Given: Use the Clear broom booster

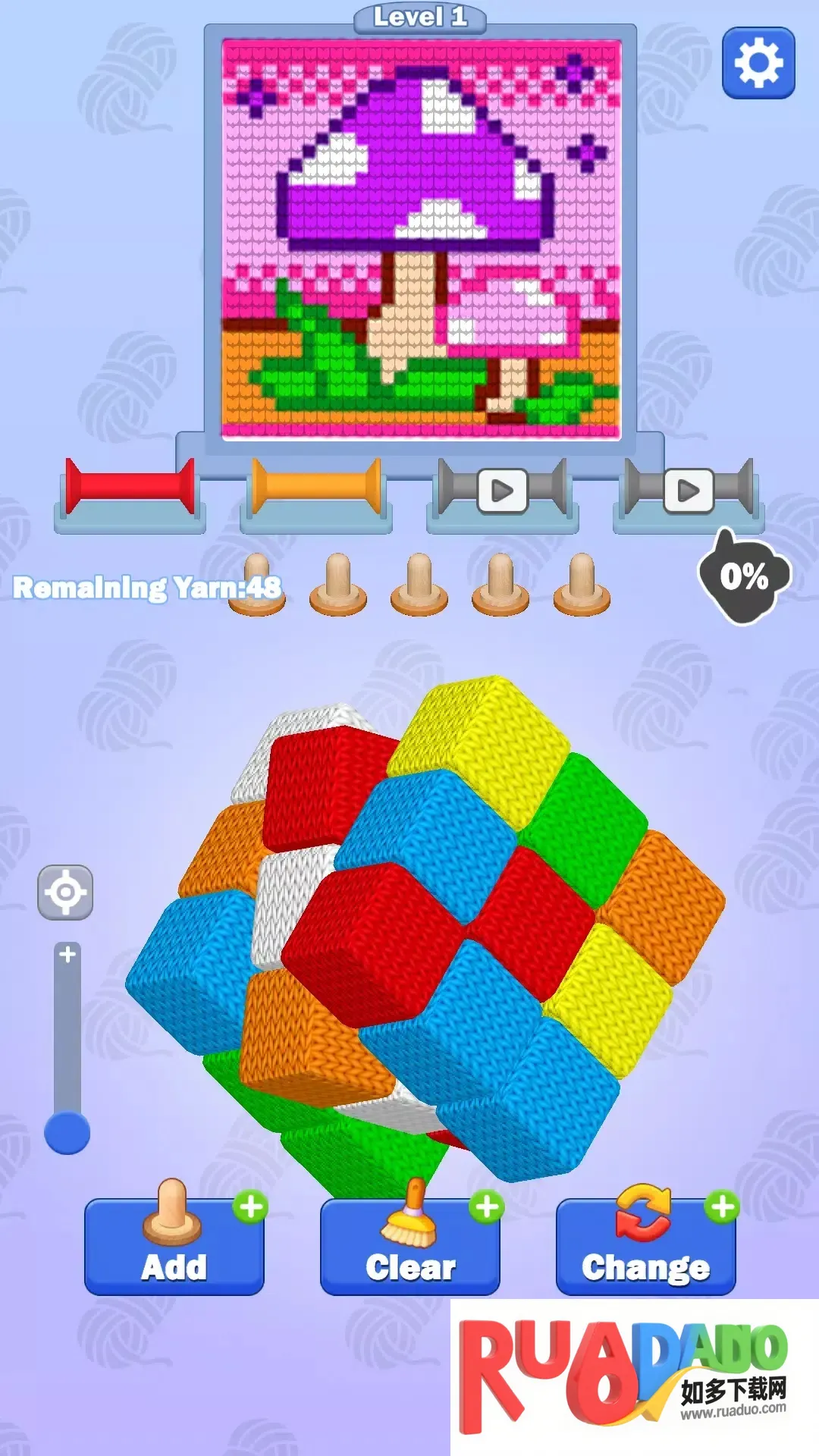Looking at the screenshot, I should [409, 1246].
